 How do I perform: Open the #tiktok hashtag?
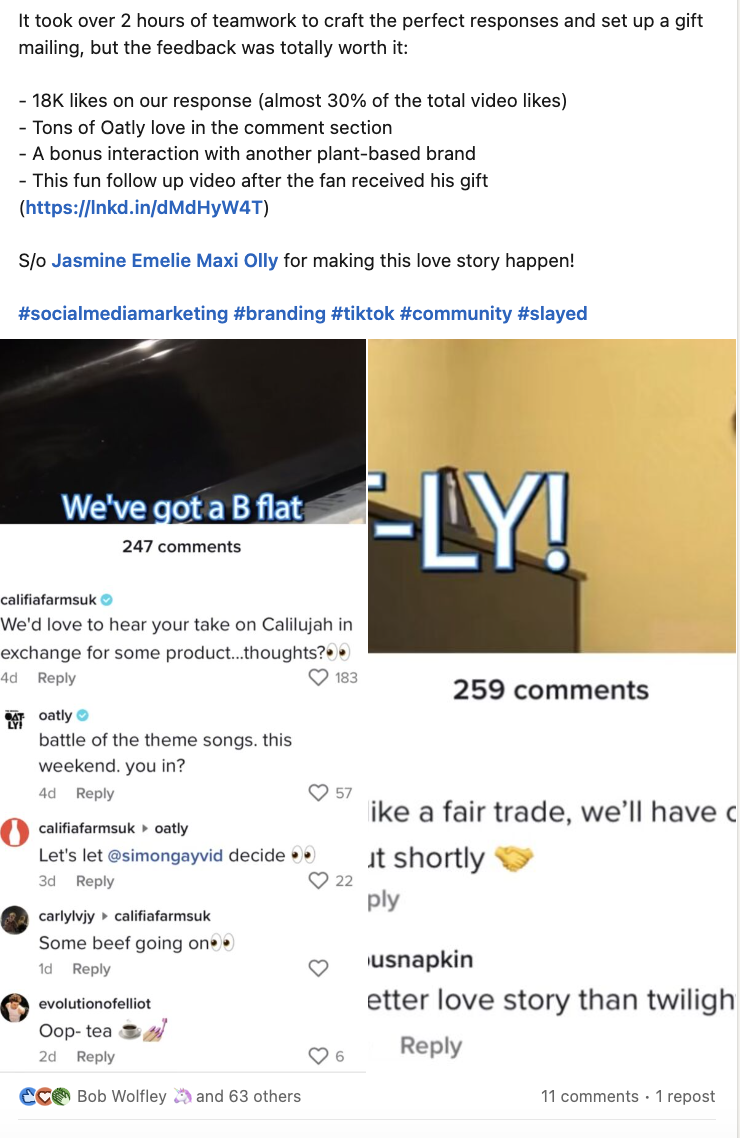[x=362, y=314]
